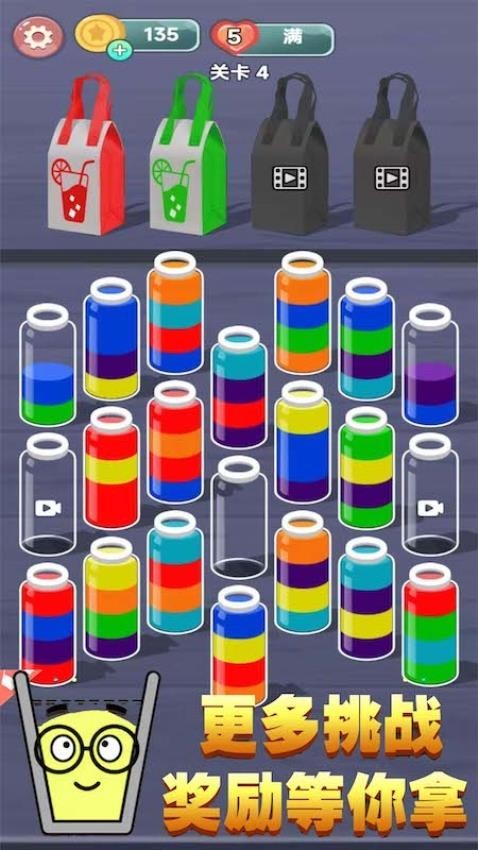Unlock the video bottle under the blue-green bottle
This screenshot has width=478, height=850.
48,494
